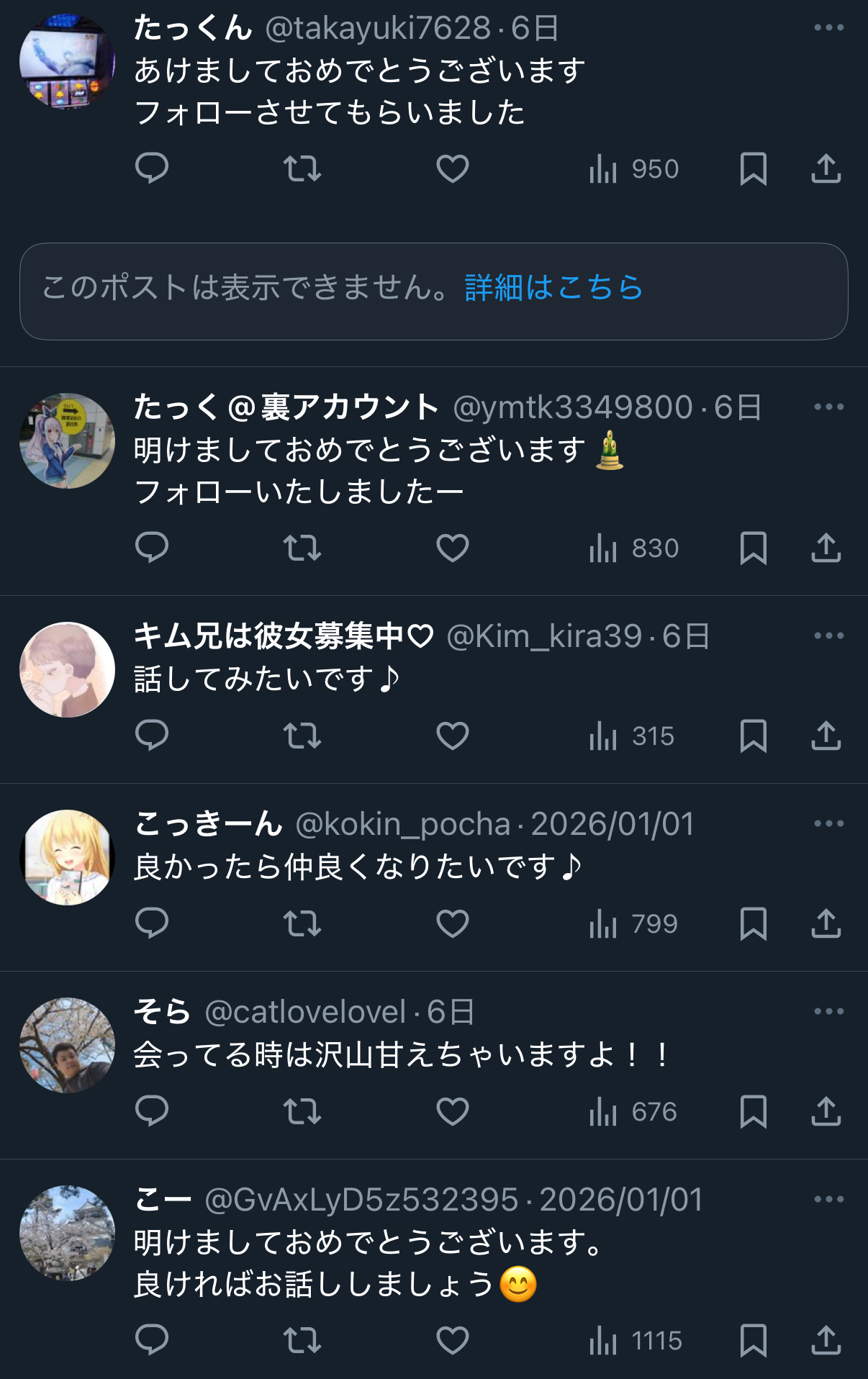Image resolution: width=868 pixels, height=1379 pixels.
Task: Reply to たっく@裏アカウント's post
Action: (x=152, y=548)
